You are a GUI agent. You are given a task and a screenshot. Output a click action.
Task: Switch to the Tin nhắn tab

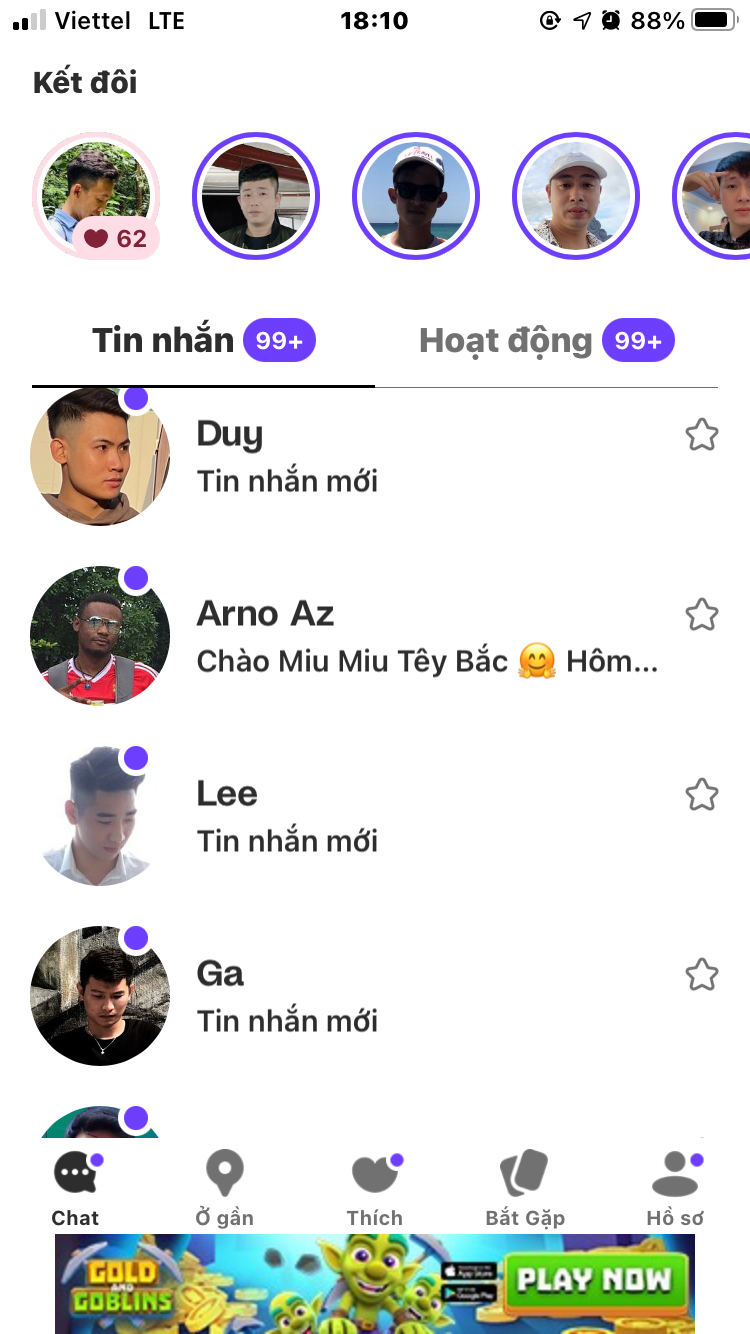pos(203,342)
